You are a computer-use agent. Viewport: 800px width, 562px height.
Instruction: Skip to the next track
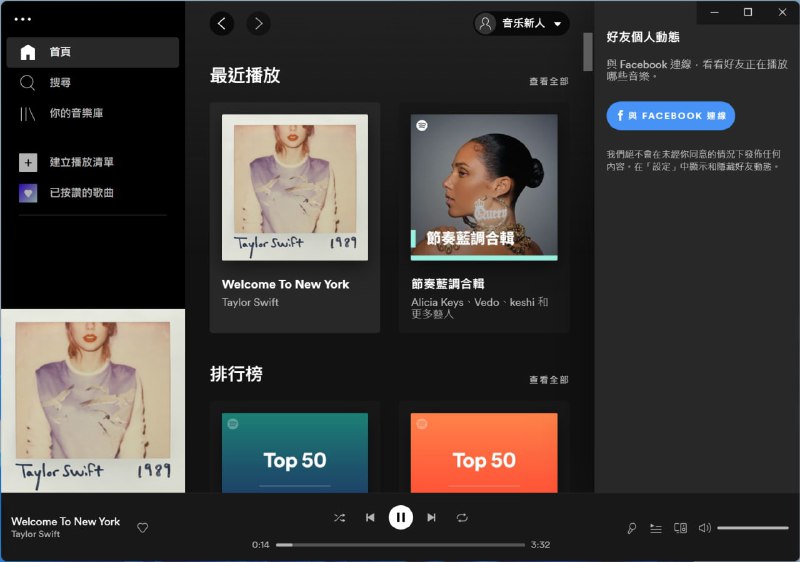pos(431,517)
